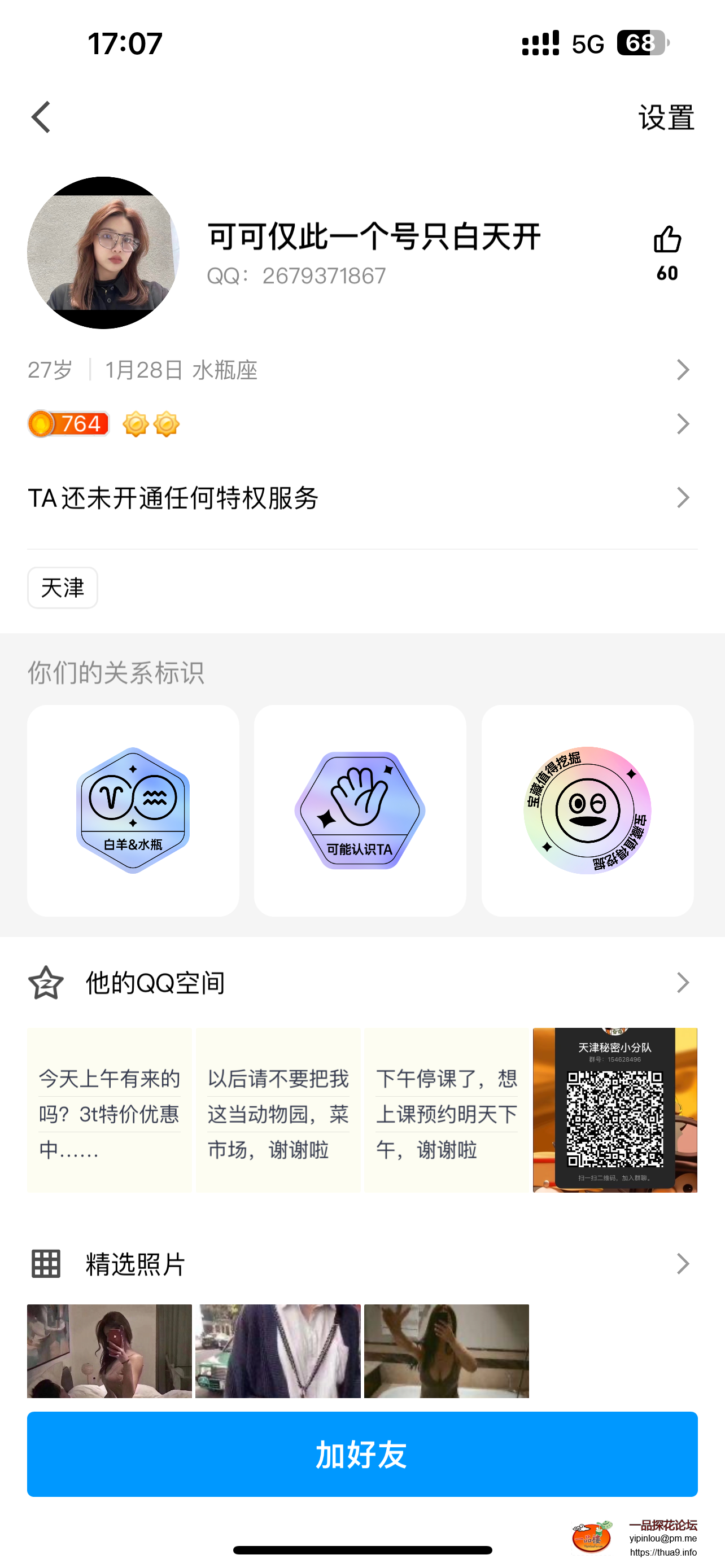This screenshot has width=725, height=1568.
Task: Open the 白羊&水瓶 relationship badge card
Action: pyautogui.click(x=133, y=810)
